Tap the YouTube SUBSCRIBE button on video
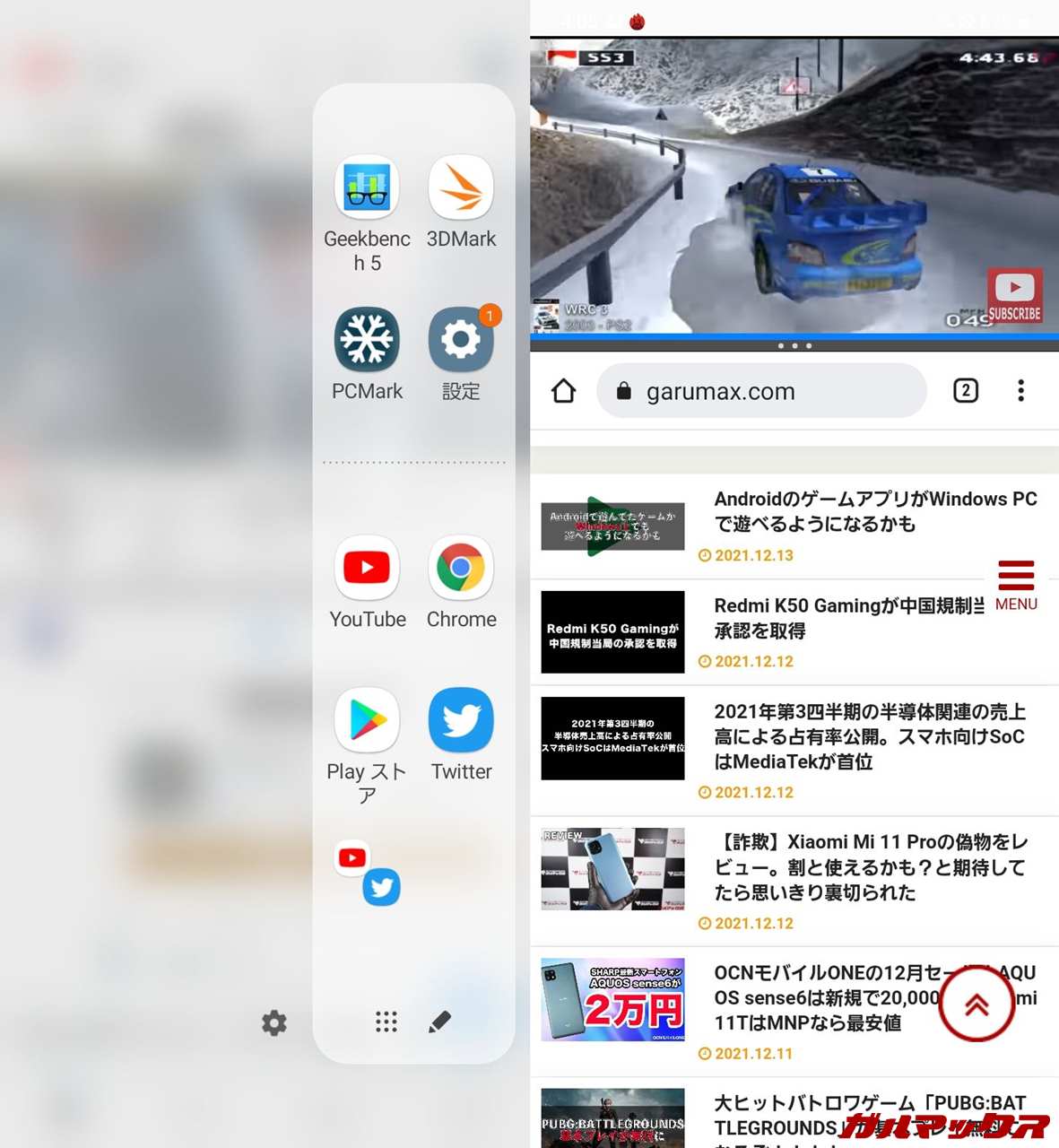Viewport: 1059px width, 1148px height. coord(1014,296)
